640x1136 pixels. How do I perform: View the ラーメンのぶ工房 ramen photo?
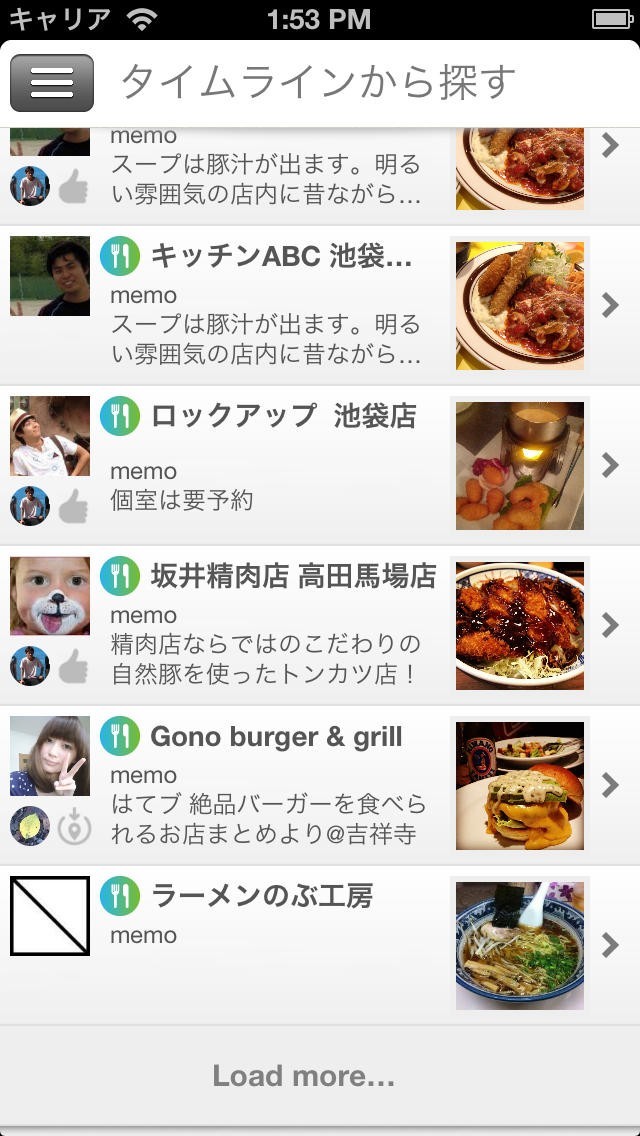coord(519,946)
